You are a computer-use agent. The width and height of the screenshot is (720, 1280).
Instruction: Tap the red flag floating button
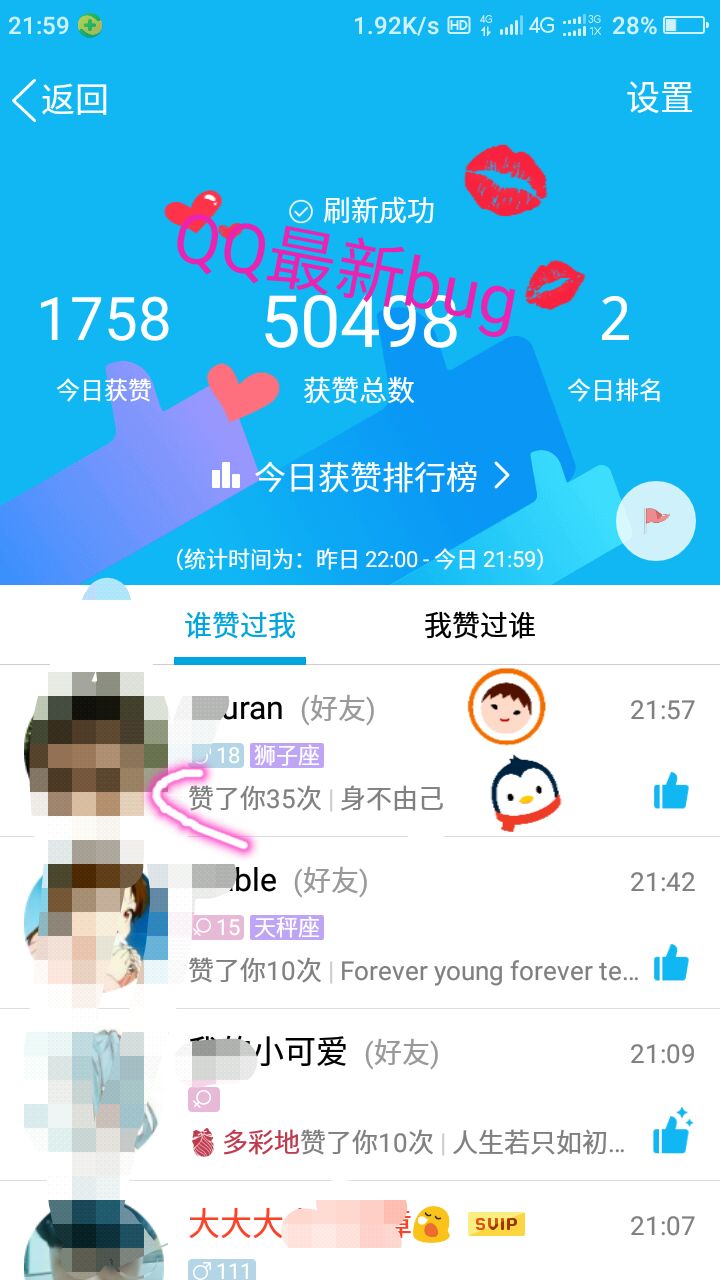pos(655,520)
